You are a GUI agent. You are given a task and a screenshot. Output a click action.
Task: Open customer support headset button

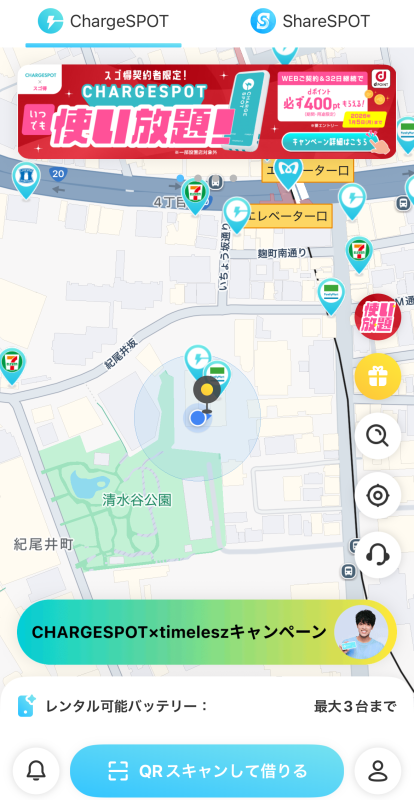pyautogui.click(x=378, y=554)
